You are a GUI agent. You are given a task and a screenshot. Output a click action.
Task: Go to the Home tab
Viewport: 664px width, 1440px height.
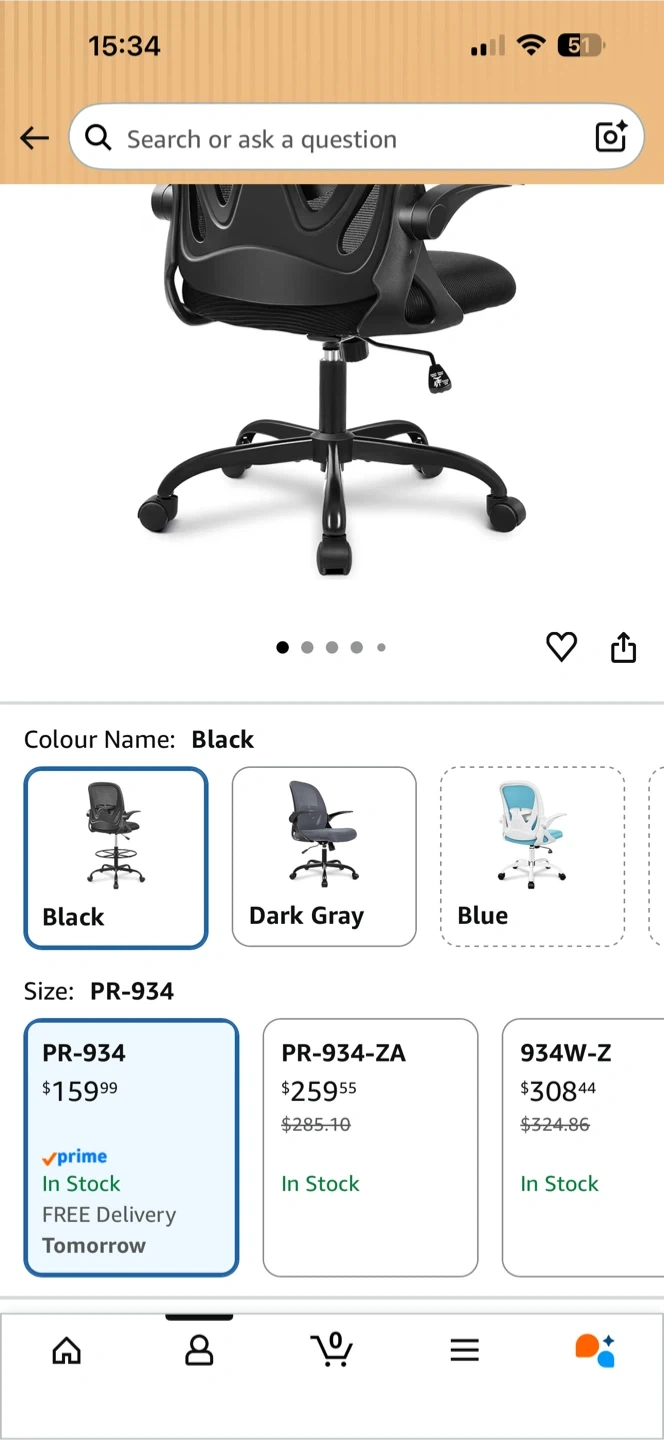click(x=66, y=1351)
